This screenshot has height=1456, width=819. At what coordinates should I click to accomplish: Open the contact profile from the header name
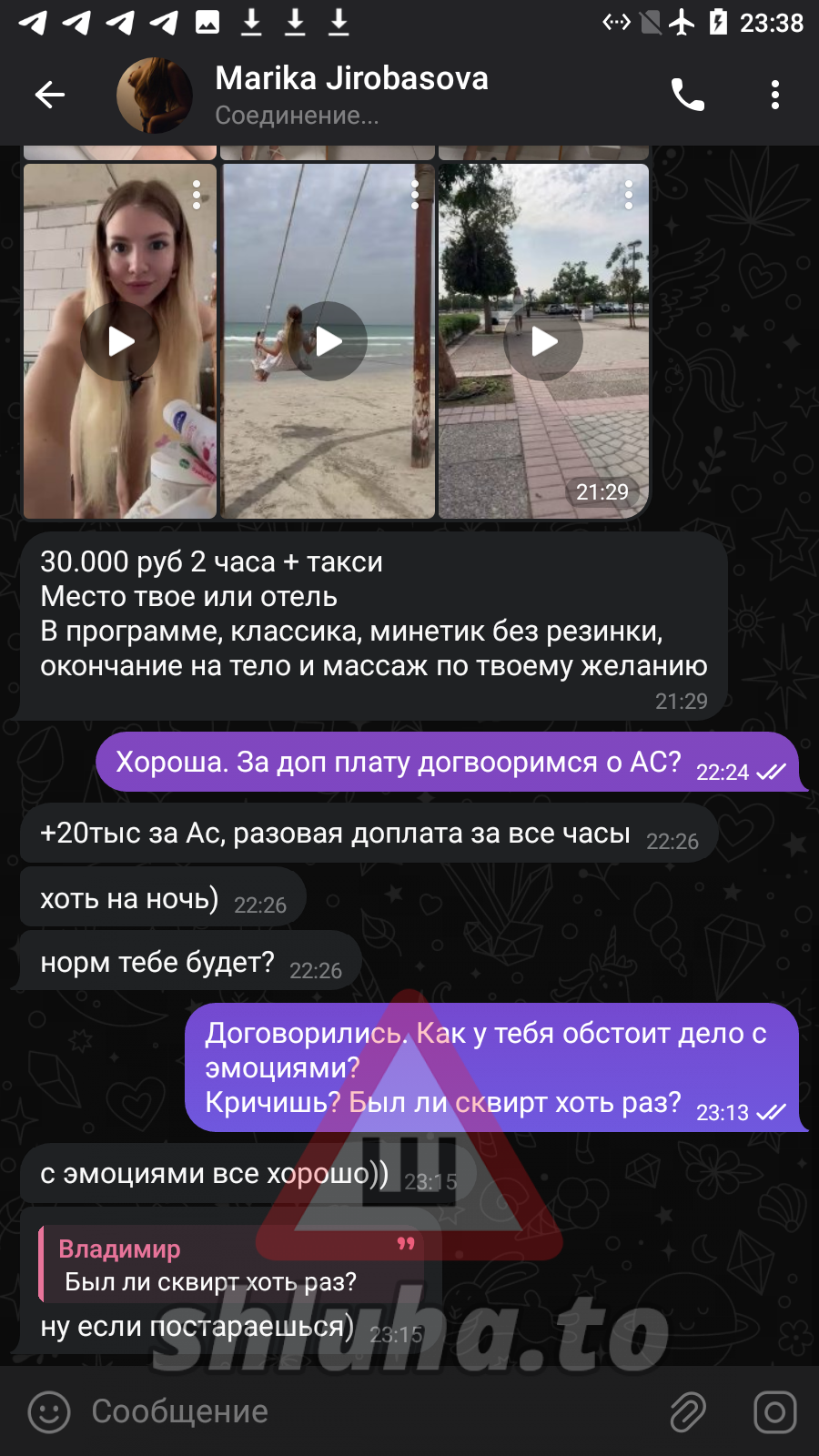351,78
